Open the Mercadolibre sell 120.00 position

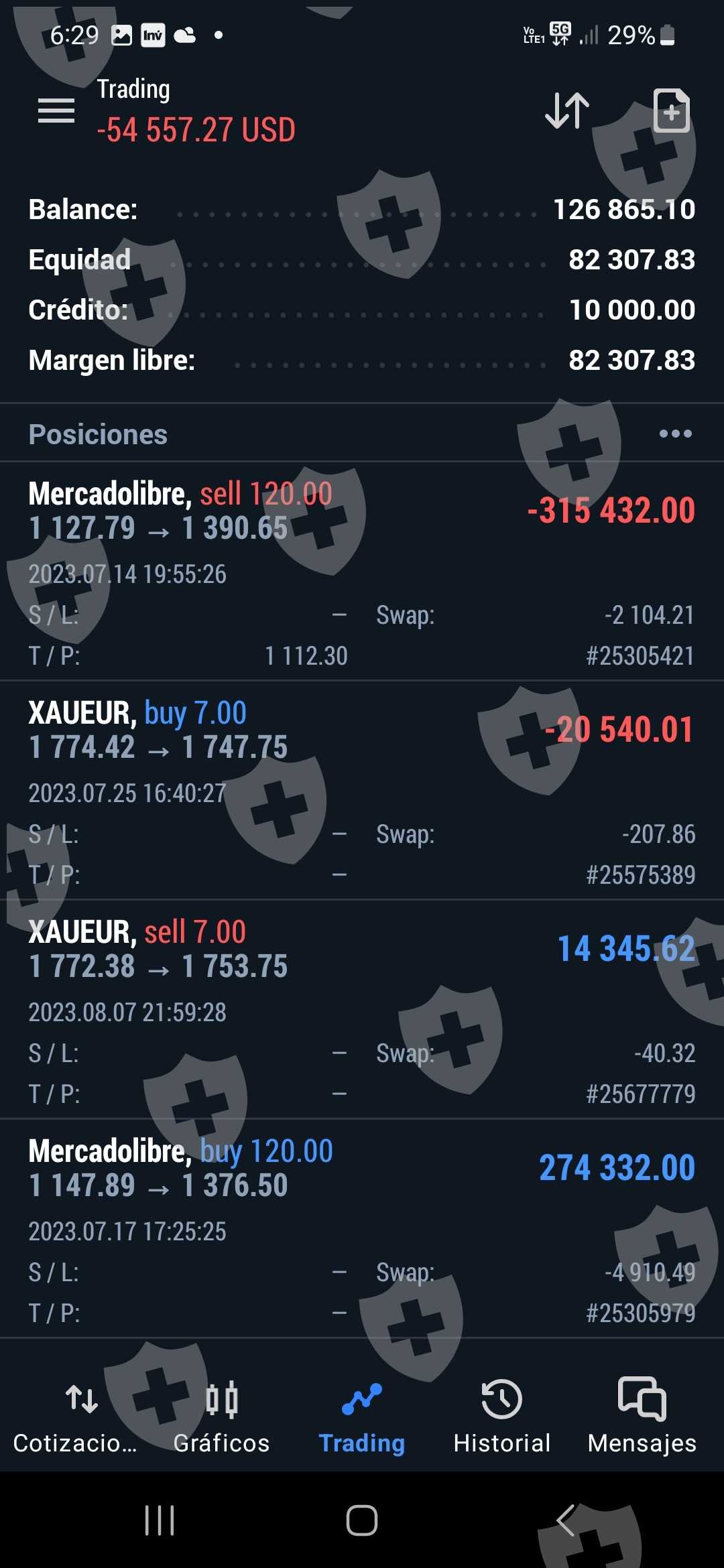[362, 571]
